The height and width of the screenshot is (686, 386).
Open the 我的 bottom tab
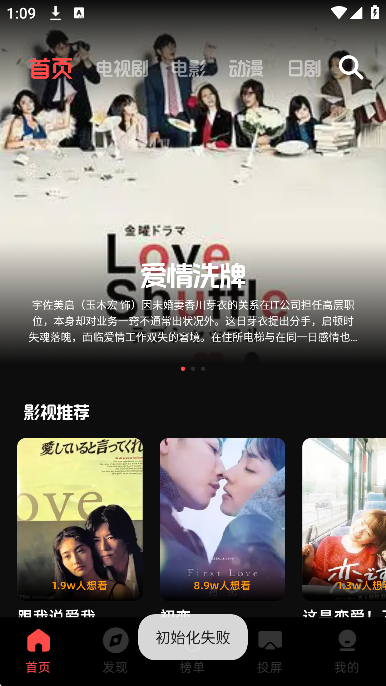pyautogui.click(x=347, y=651)
